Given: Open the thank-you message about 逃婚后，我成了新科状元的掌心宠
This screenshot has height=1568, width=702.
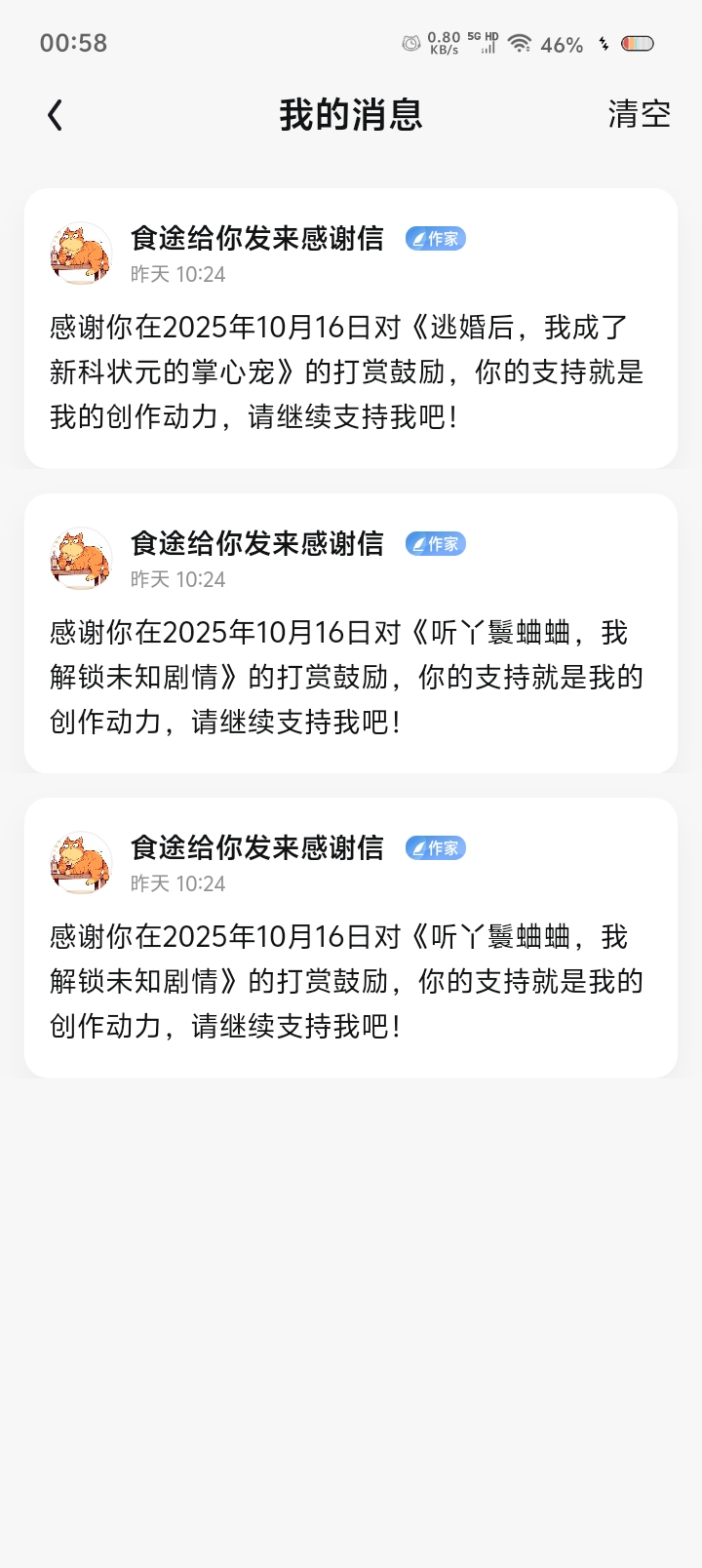Looking at the screenshot, I should (x=350, y=371).
